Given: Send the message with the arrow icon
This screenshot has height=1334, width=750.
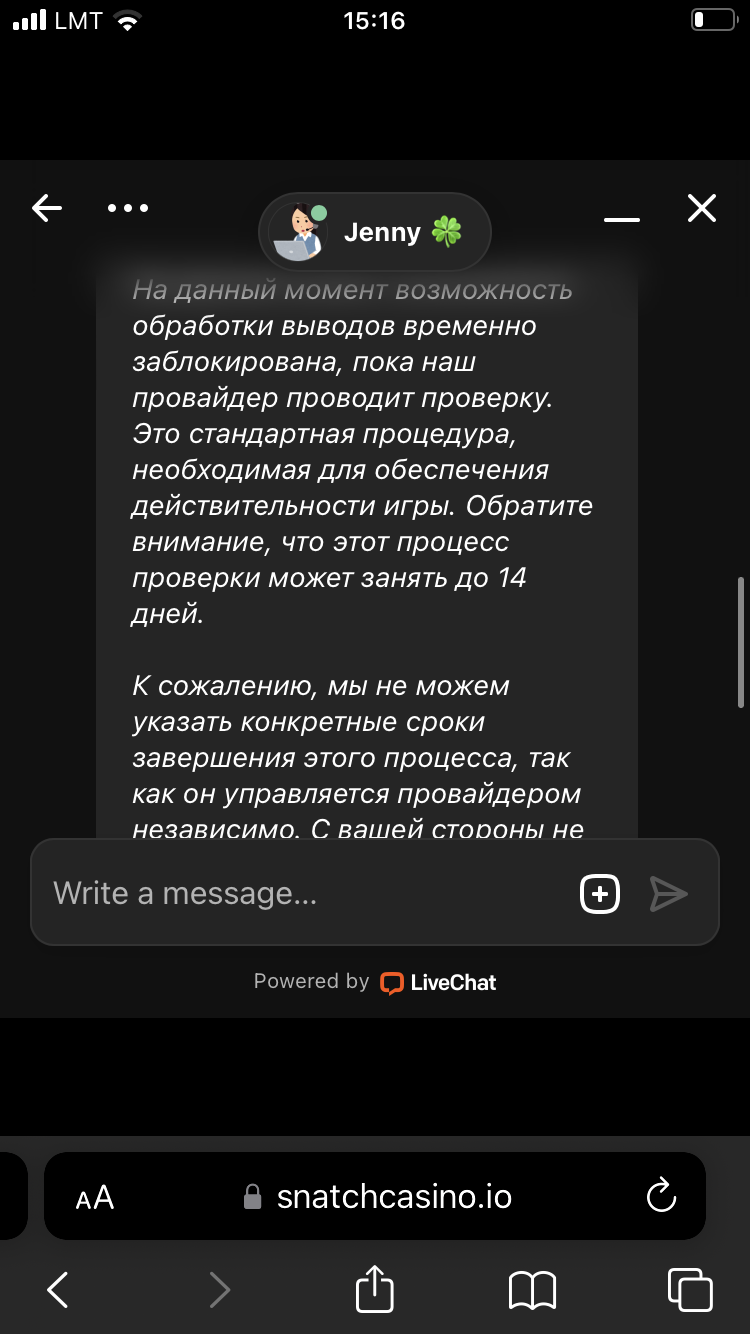Looking at the screenshot, I should 668,893.
